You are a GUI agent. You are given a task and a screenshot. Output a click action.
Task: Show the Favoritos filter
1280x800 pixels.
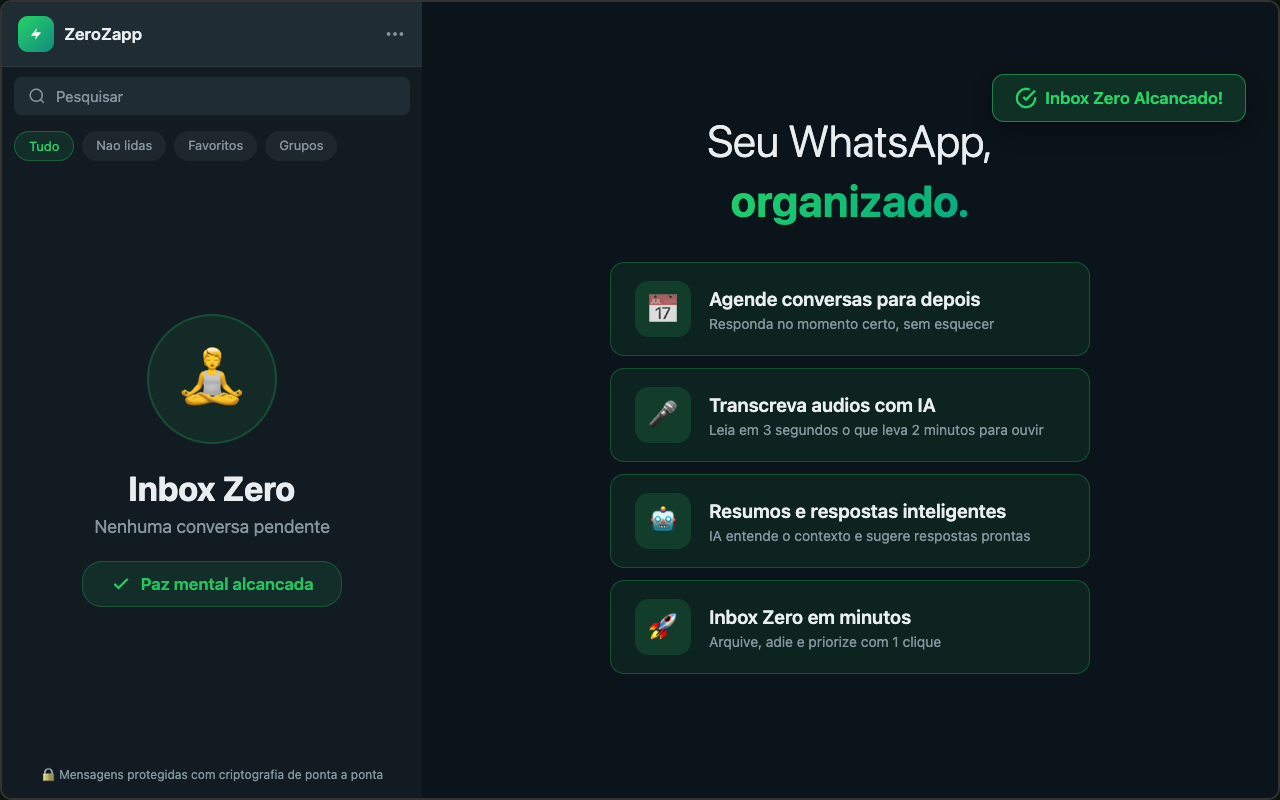pyautogui.click(x=215, y=146)
